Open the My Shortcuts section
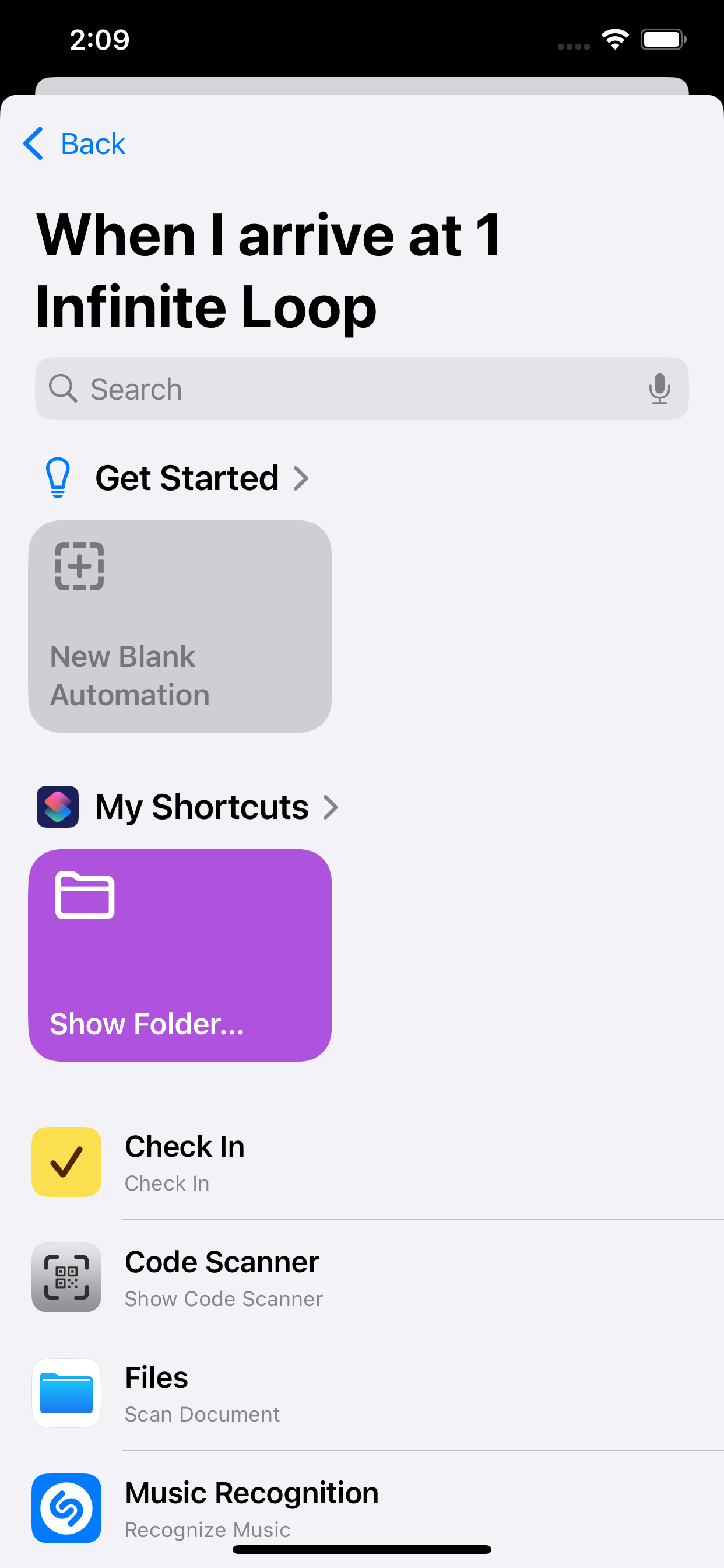Viewport: 724px width, 1568px height. (x=217, y=807)
